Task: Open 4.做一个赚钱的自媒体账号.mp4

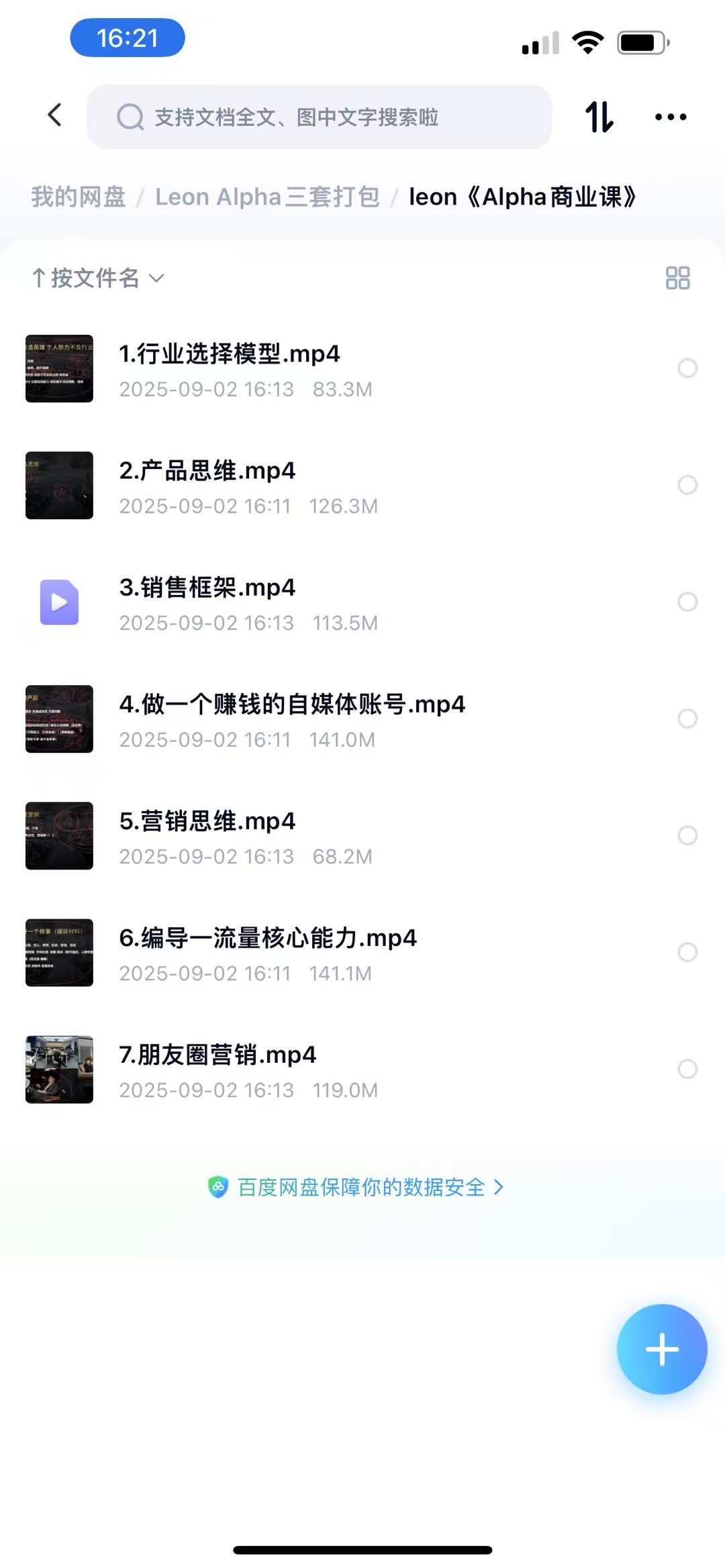Action: click(292, 704)
